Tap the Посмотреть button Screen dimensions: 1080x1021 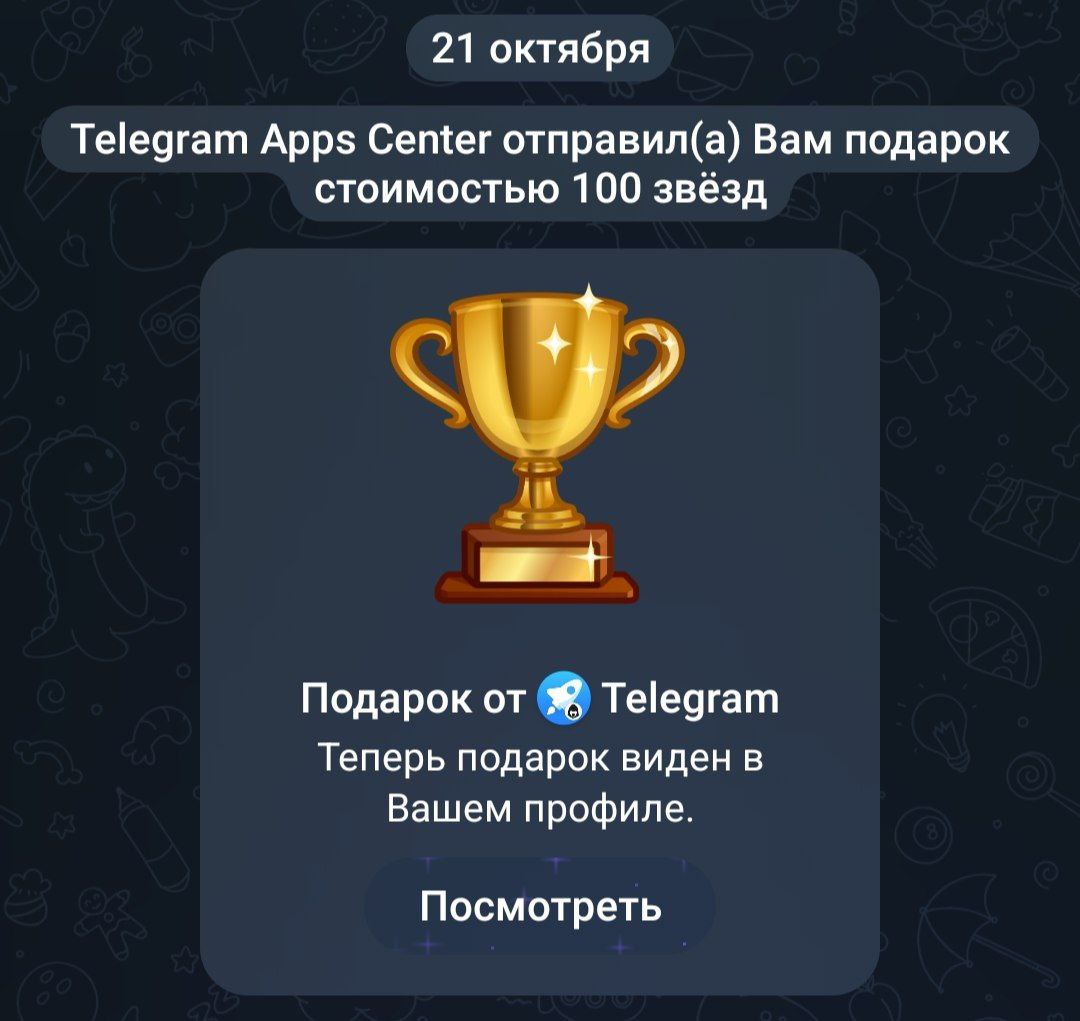(540, 906)
